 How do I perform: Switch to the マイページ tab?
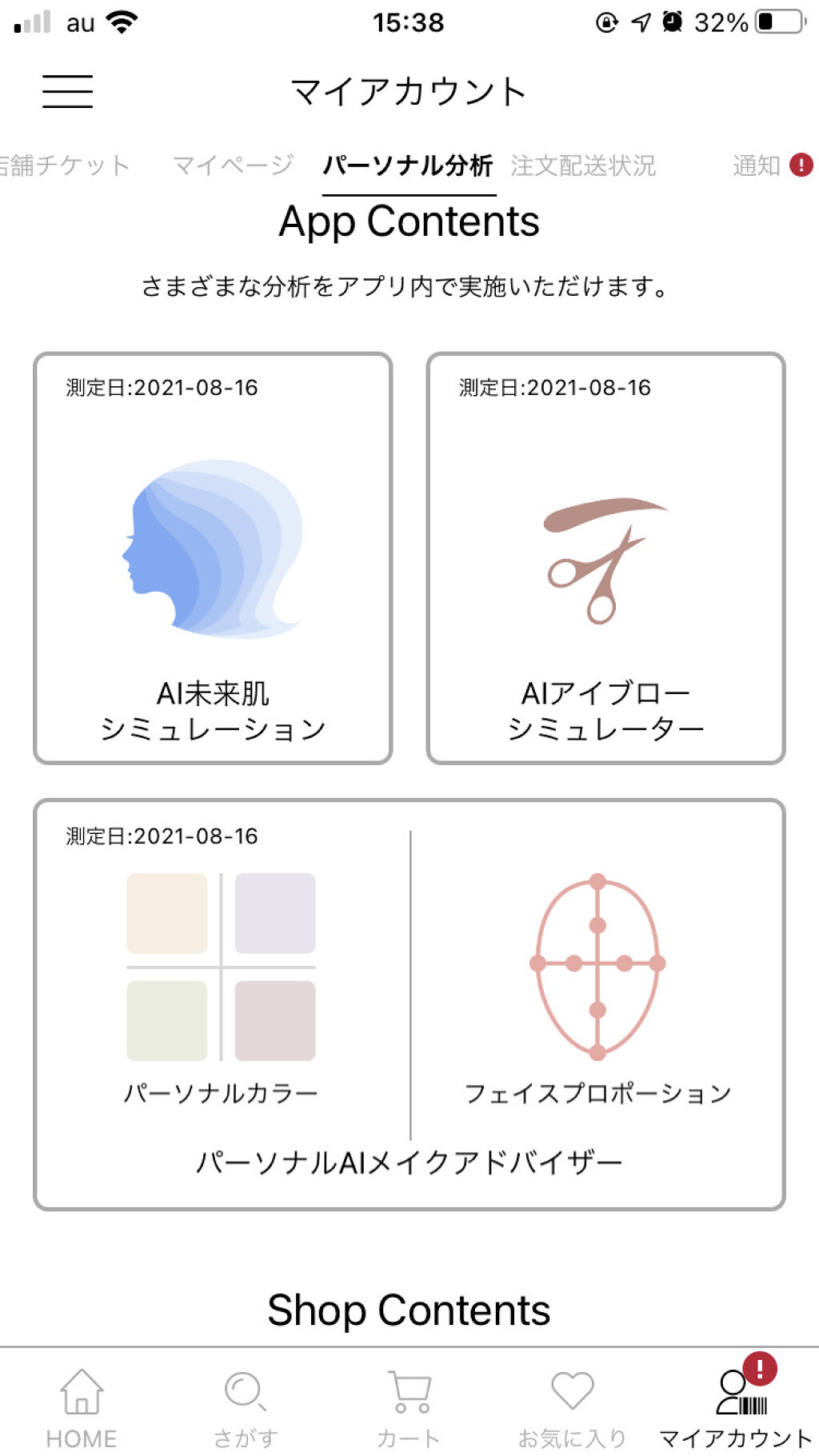[x=233, y=166]
